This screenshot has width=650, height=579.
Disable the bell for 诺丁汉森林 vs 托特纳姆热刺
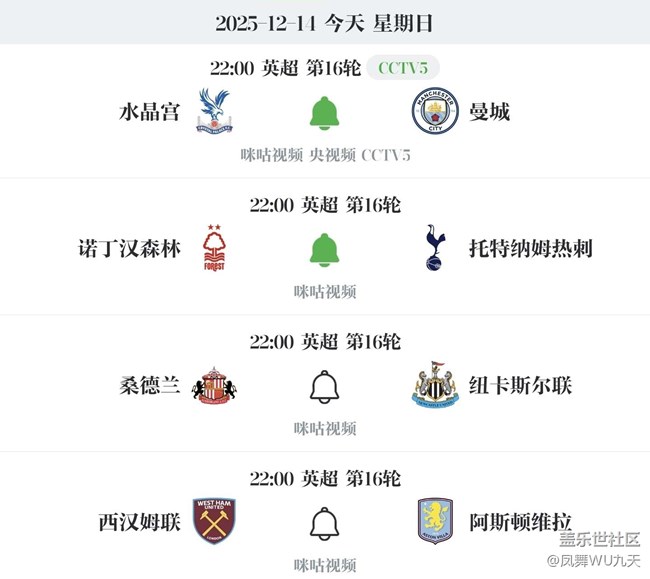click(x=325, y=248)
